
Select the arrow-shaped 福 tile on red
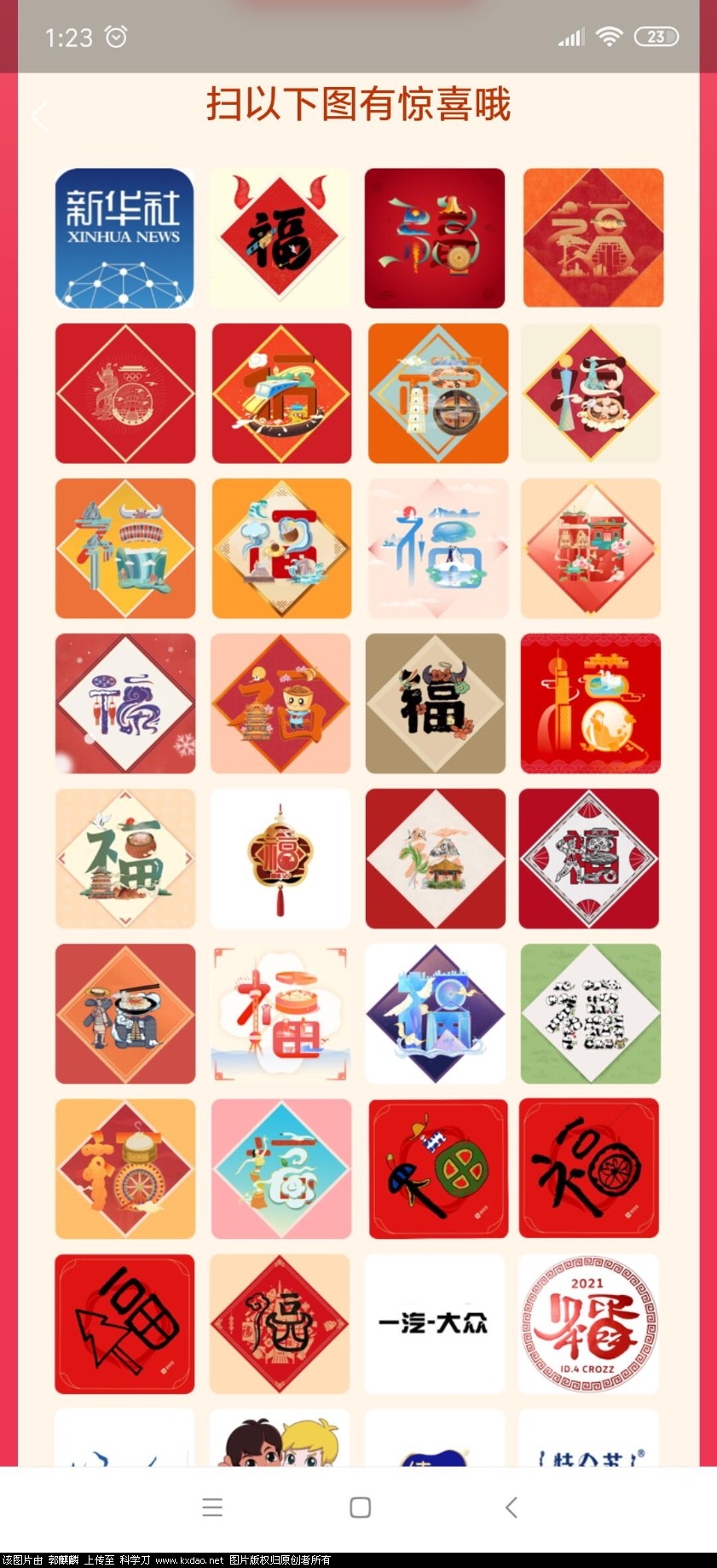(124, 1323)
